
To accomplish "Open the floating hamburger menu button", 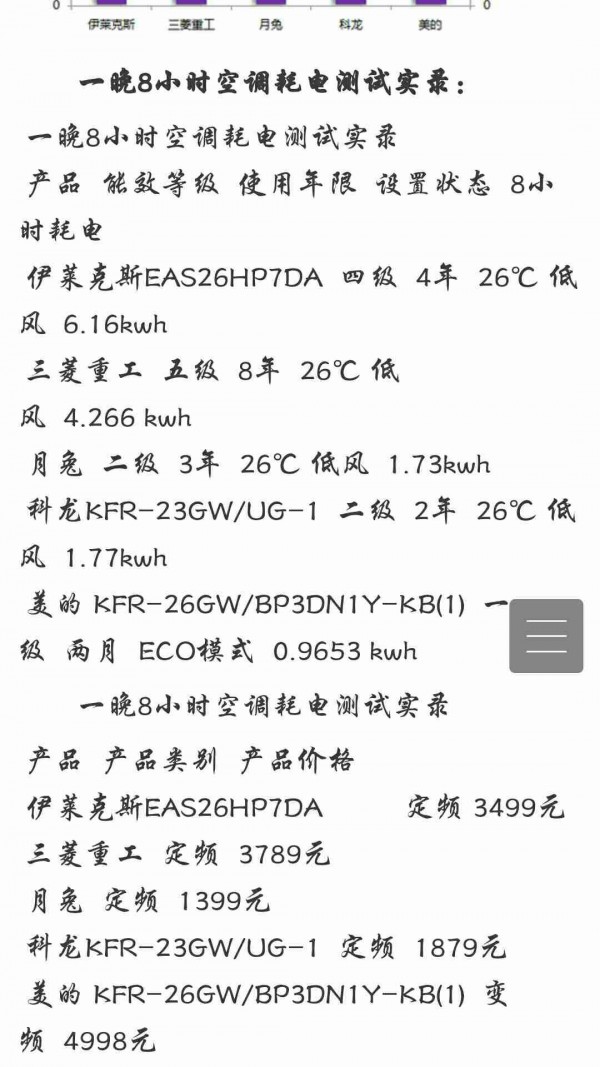I will pyautogui.click(x=546, y=636).
